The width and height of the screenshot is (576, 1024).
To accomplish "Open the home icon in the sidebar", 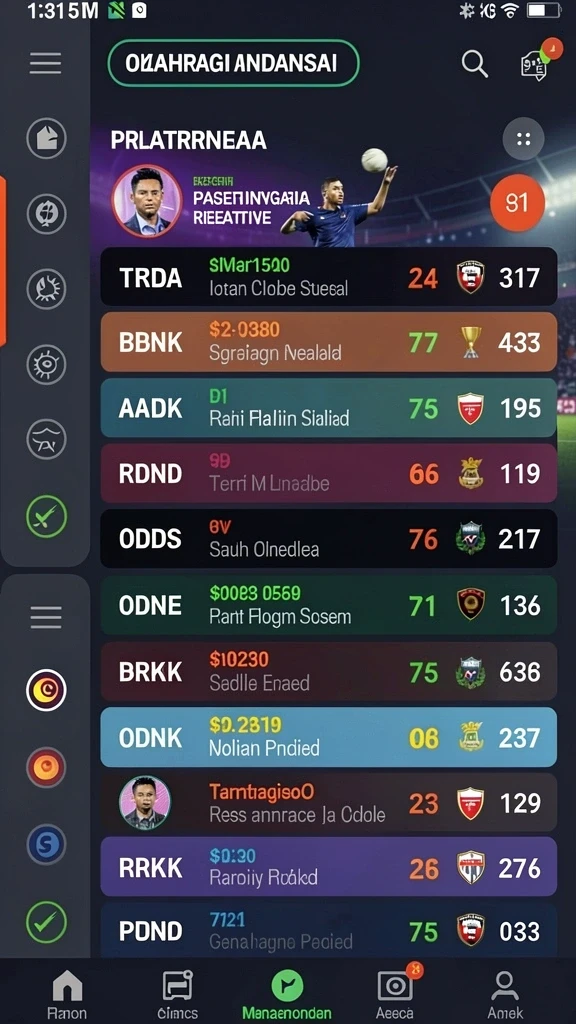I will click(46, 138).
